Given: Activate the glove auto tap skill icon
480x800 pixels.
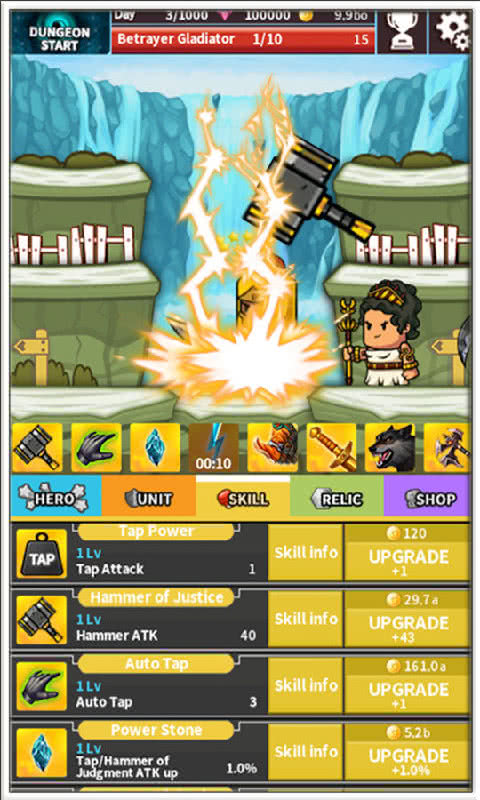Looking at the screenshot, I should [x=96, y=447].
